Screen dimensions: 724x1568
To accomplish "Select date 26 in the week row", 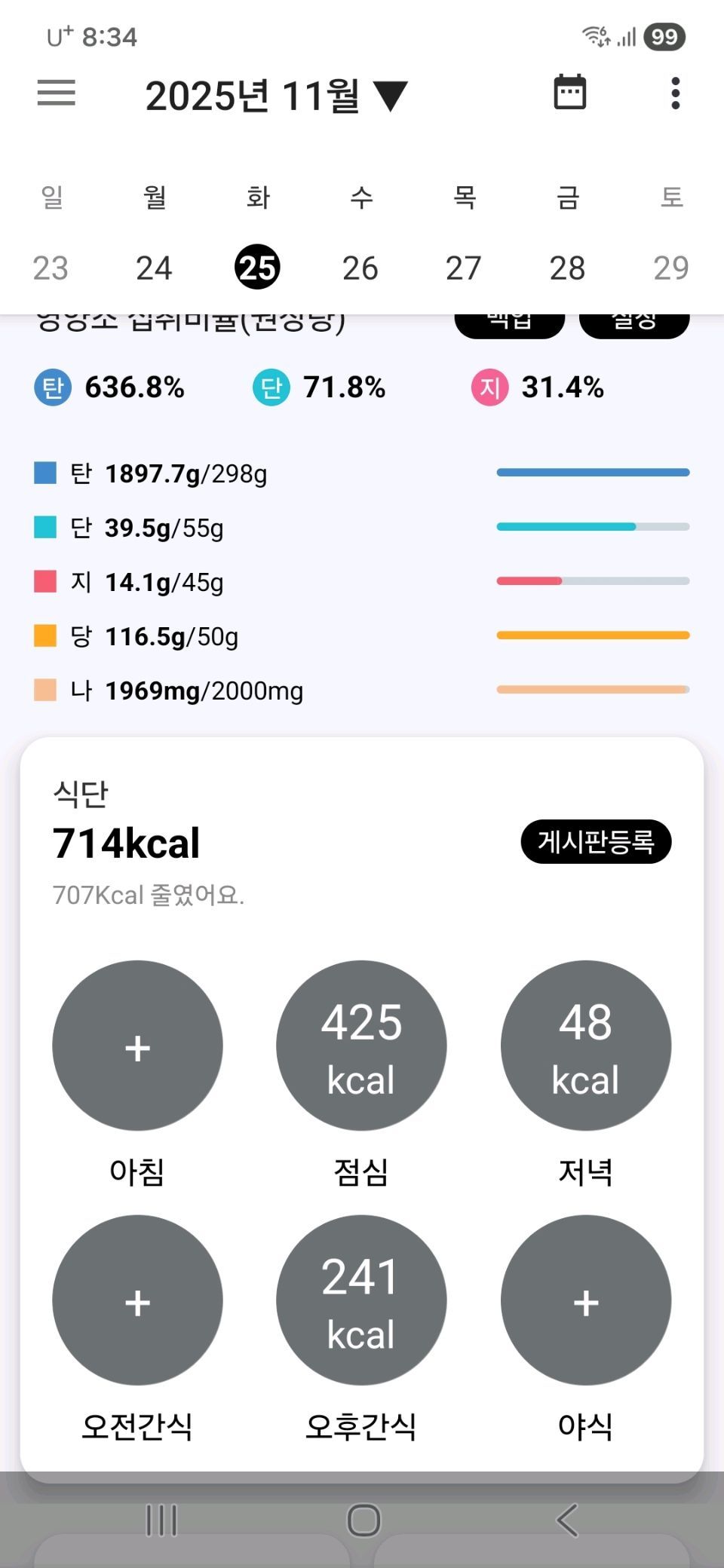I will (360, 268).
